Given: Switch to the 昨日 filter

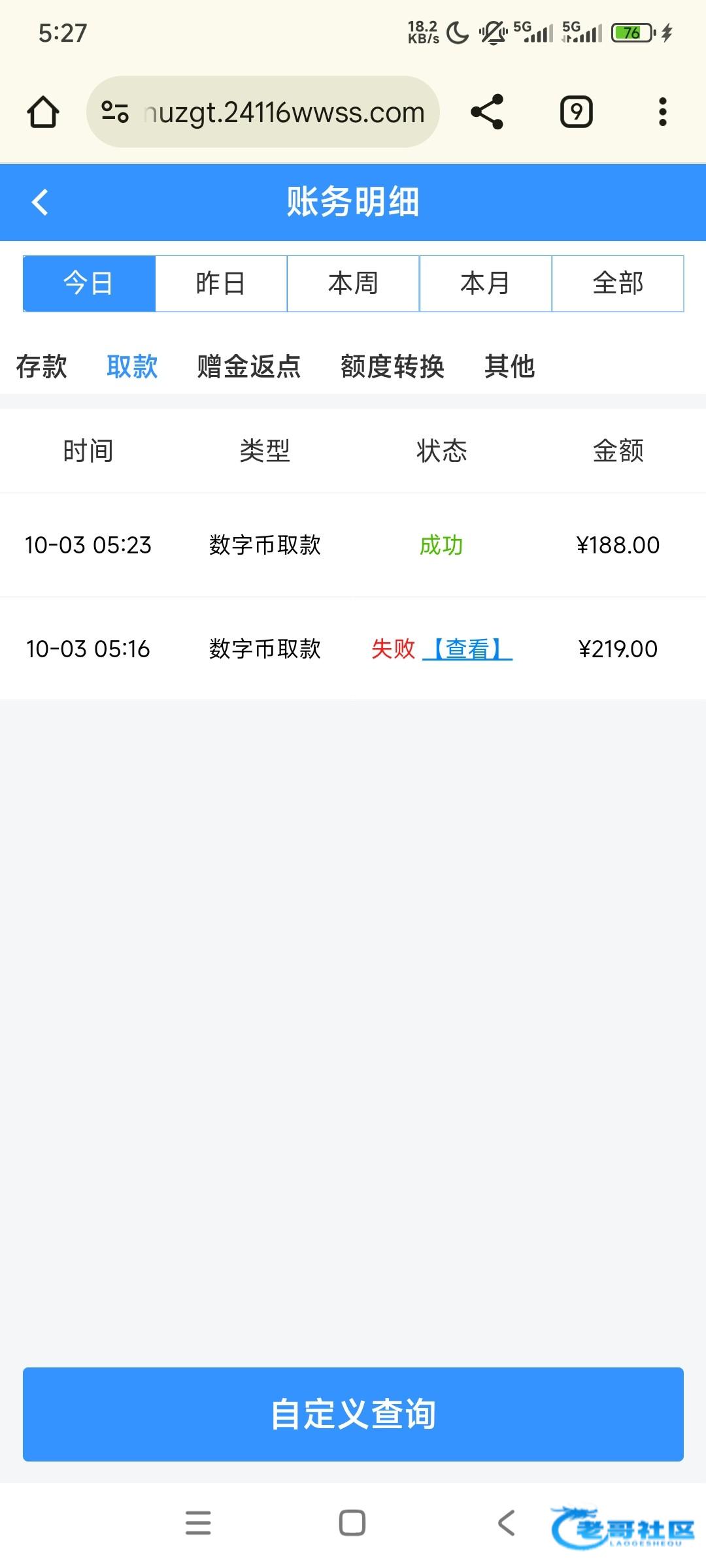Looking at the screenshot, I should [x=221, y=284].
